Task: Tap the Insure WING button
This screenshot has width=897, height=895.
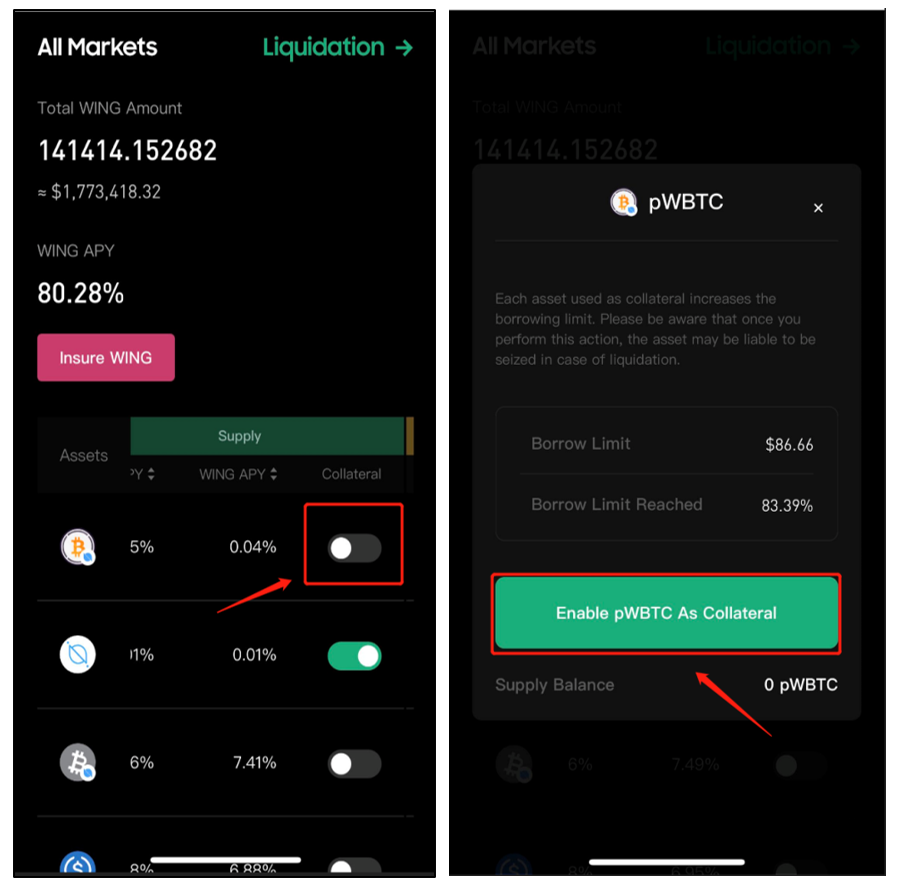Action: pos(106,357)
